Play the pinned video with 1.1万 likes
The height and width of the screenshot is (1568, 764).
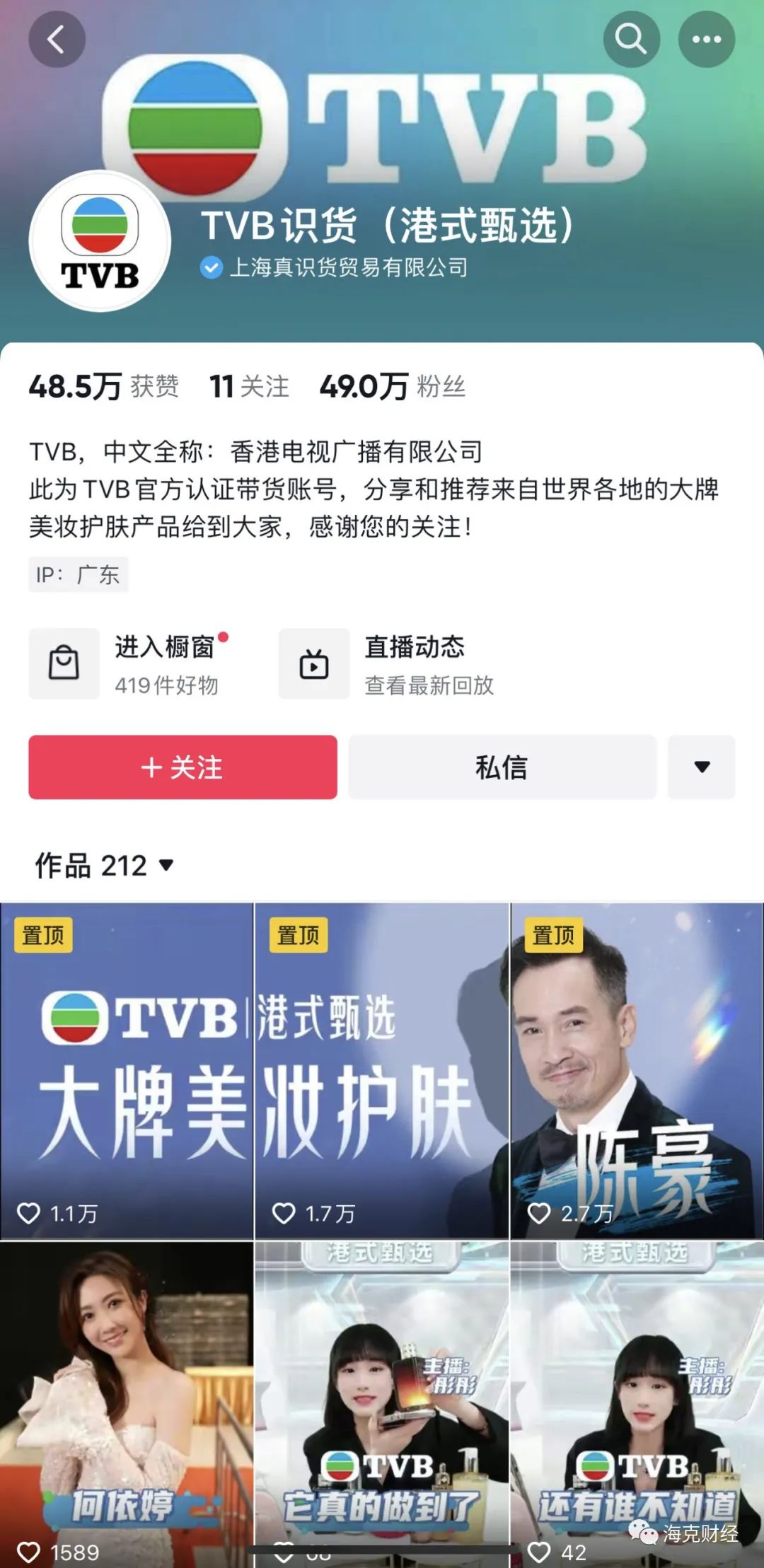127,1070
